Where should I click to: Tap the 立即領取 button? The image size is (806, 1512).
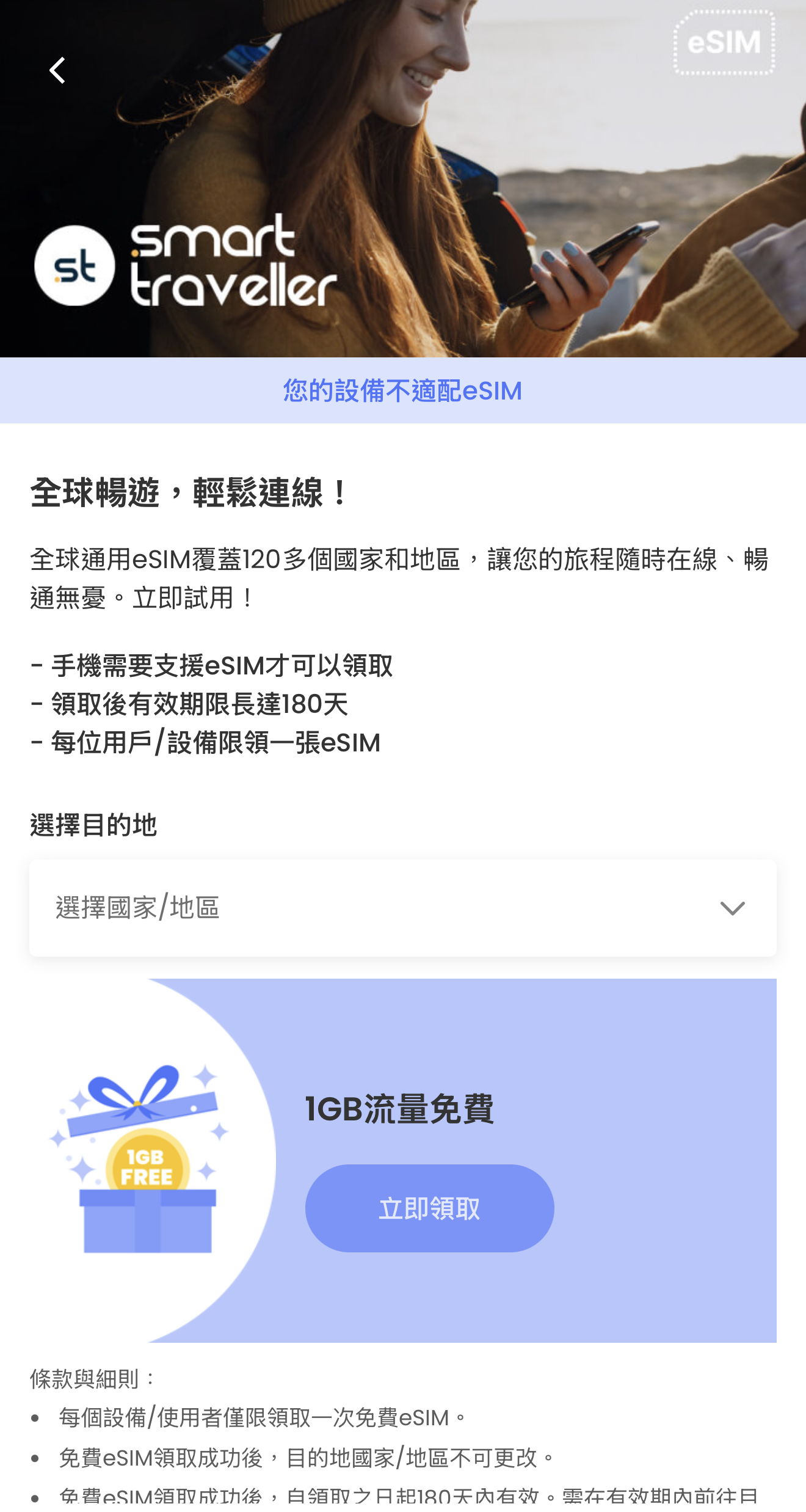point(429,1208)
